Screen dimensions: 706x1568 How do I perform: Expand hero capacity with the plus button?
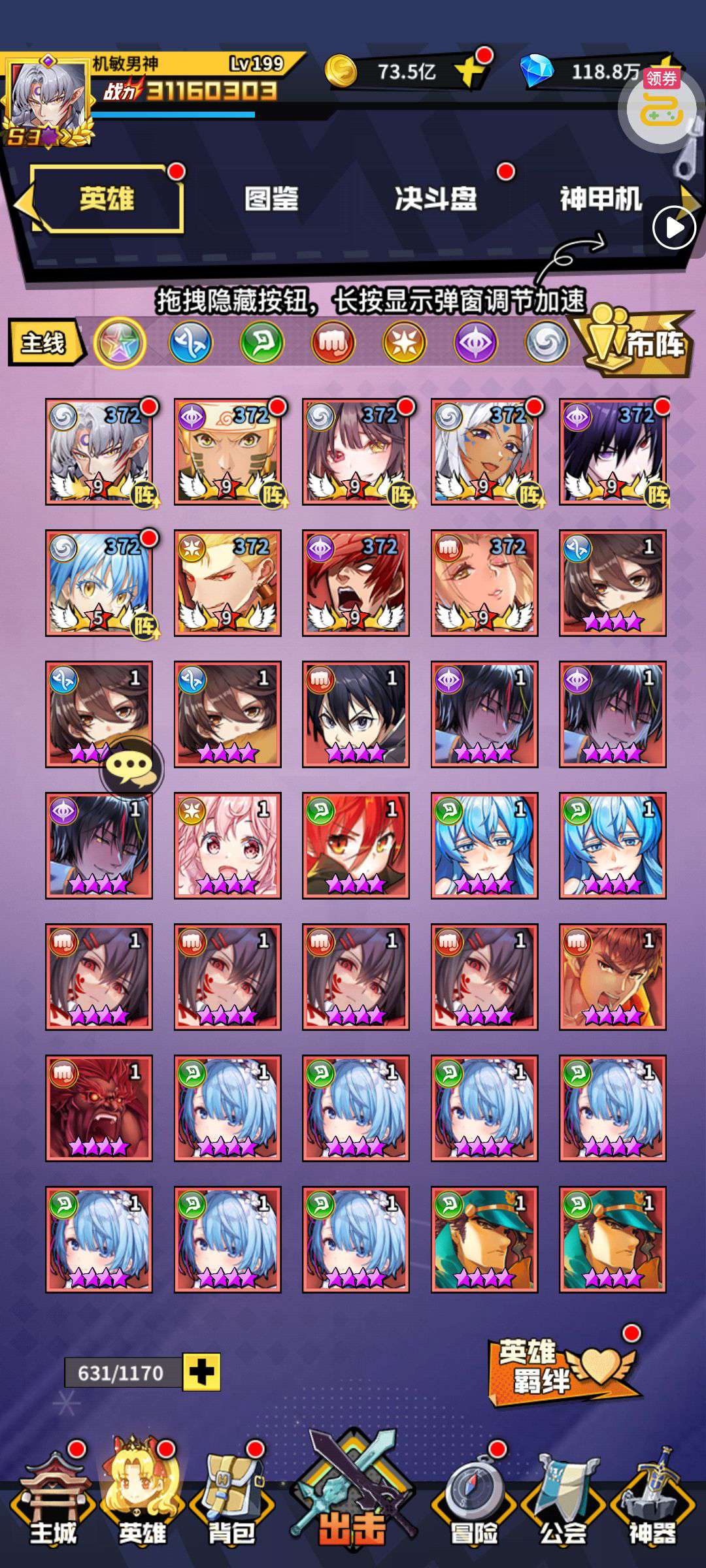201,1373
